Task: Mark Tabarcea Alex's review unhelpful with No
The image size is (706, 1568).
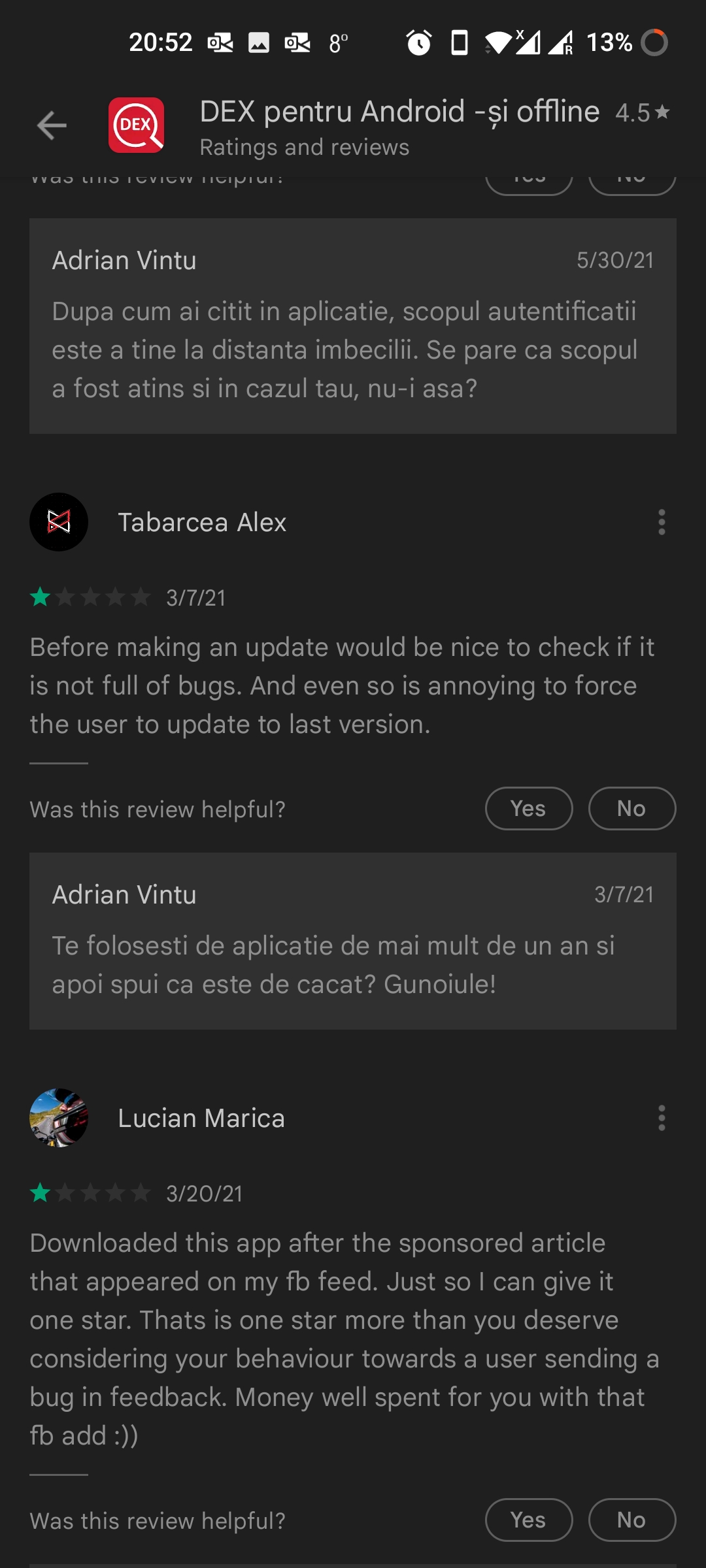Action: [631, 808]
